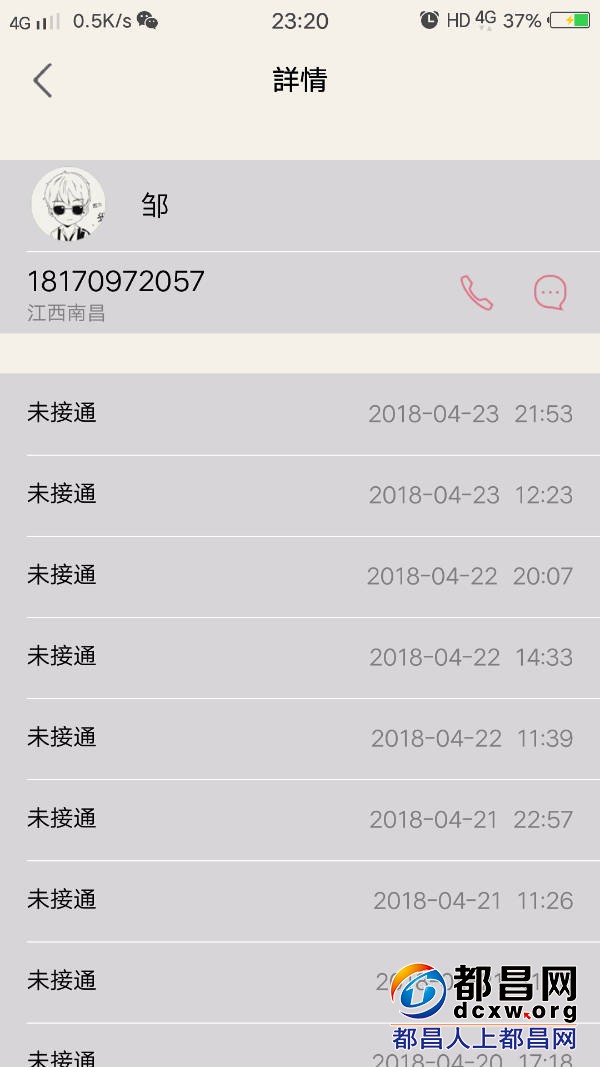The height and width of the screenshot is (1067, 600).
Task: Call the number 18170972057
Action: pos(476,293)
